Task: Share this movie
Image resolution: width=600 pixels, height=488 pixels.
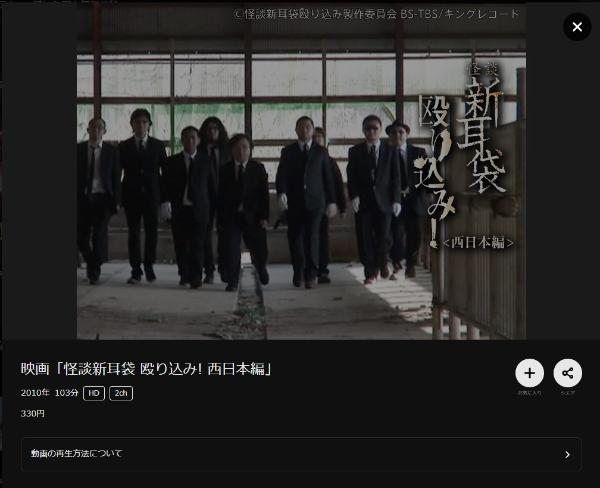Action: coord(567,373)
